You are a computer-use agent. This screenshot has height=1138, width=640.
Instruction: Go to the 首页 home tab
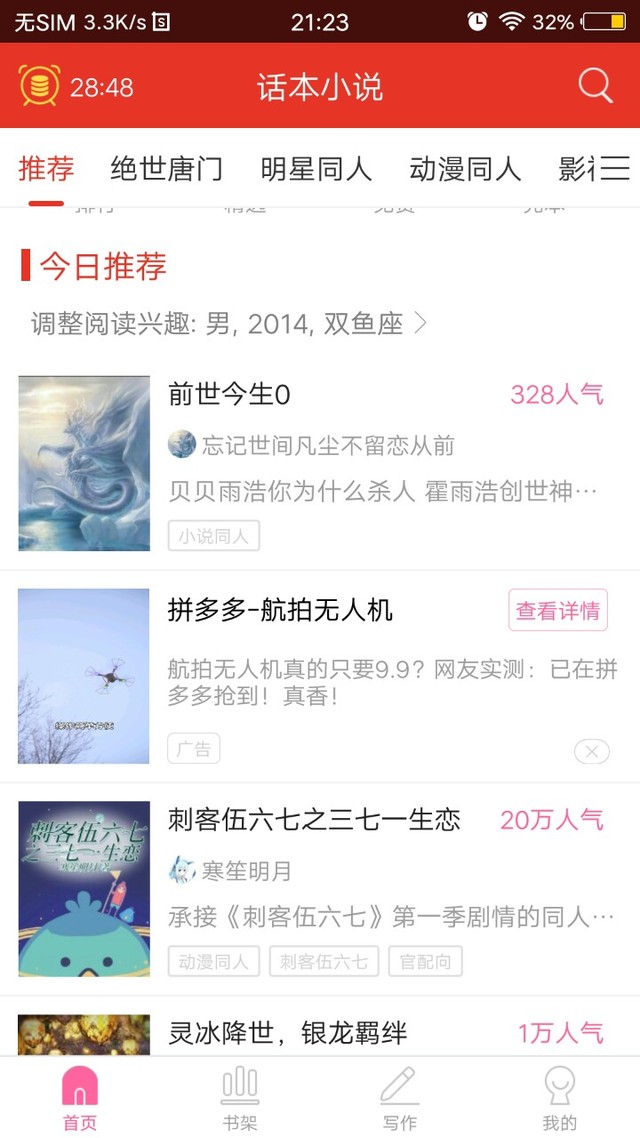(x=80, y=1098)
